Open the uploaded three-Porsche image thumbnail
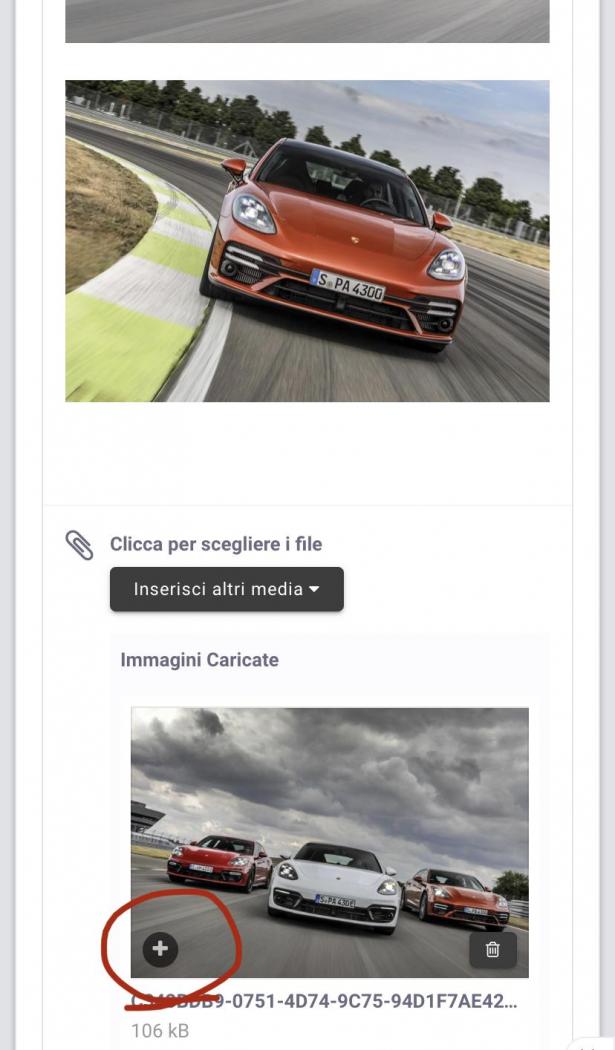The width and height of the screenshot is (615, 1050). 330,820
